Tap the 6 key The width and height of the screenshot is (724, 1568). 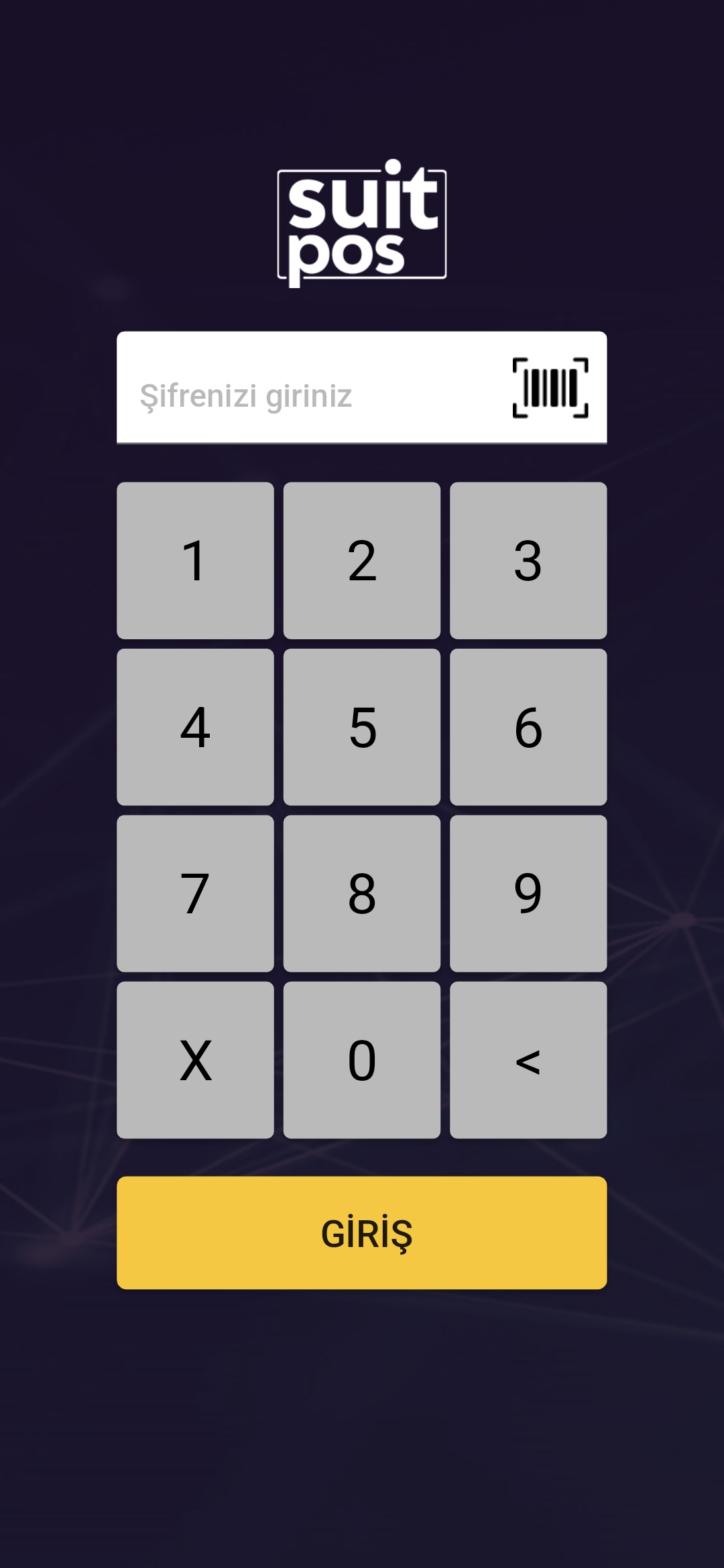click(528, 727)
